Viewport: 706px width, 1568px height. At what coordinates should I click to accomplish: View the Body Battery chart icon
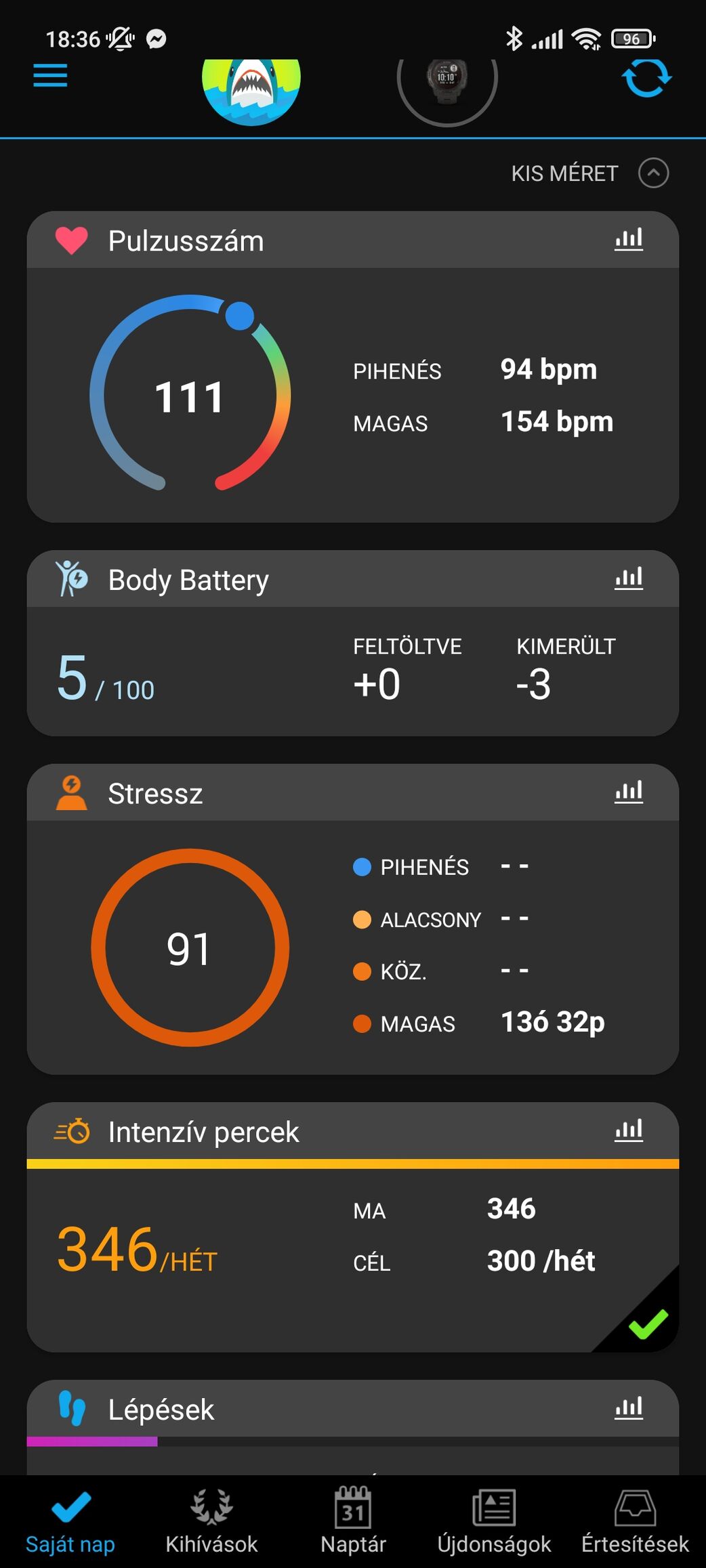point(629,578)
